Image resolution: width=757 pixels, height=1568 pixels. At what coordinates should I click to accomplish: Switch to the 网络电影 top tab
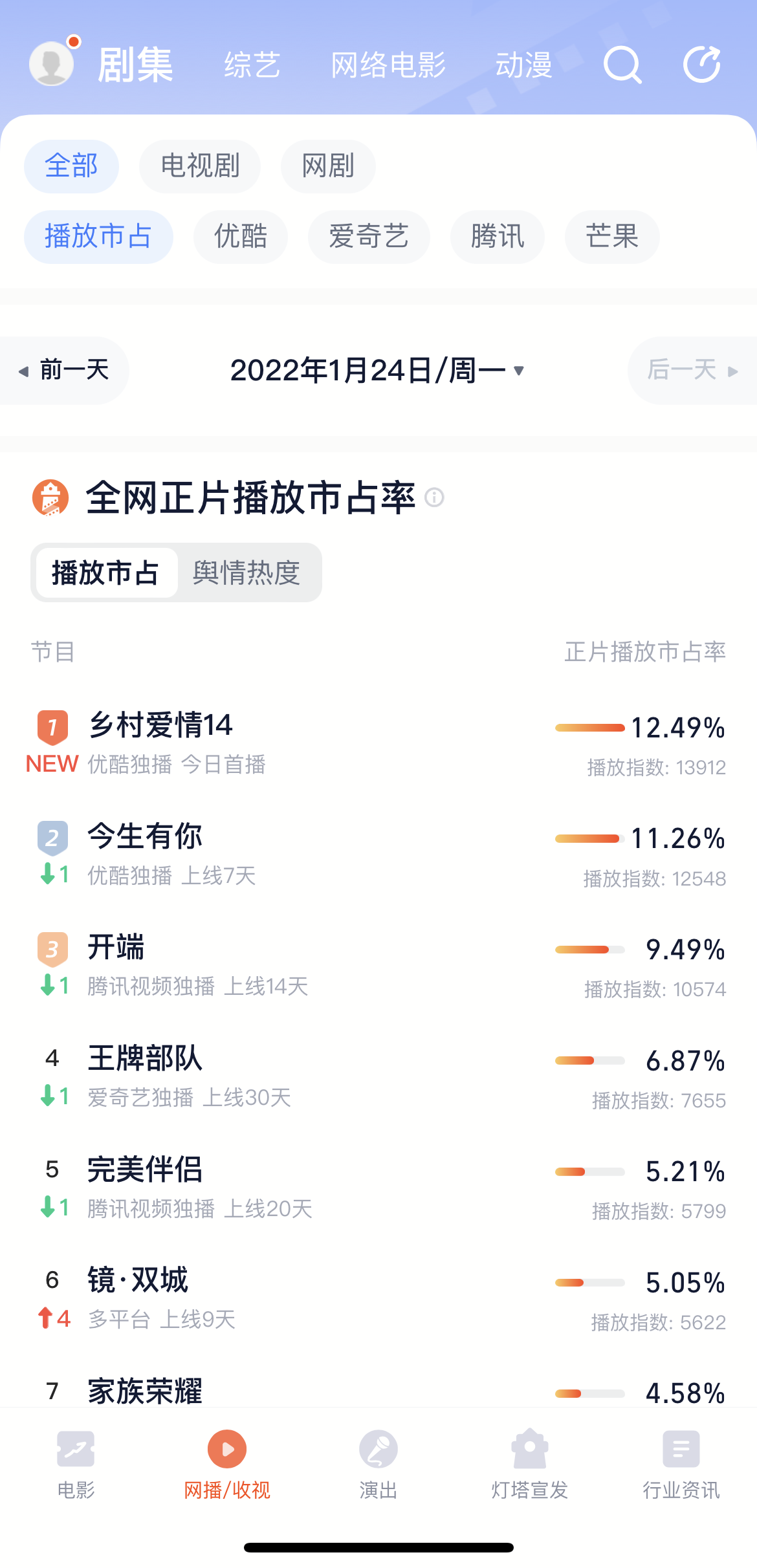pos(388,65)
